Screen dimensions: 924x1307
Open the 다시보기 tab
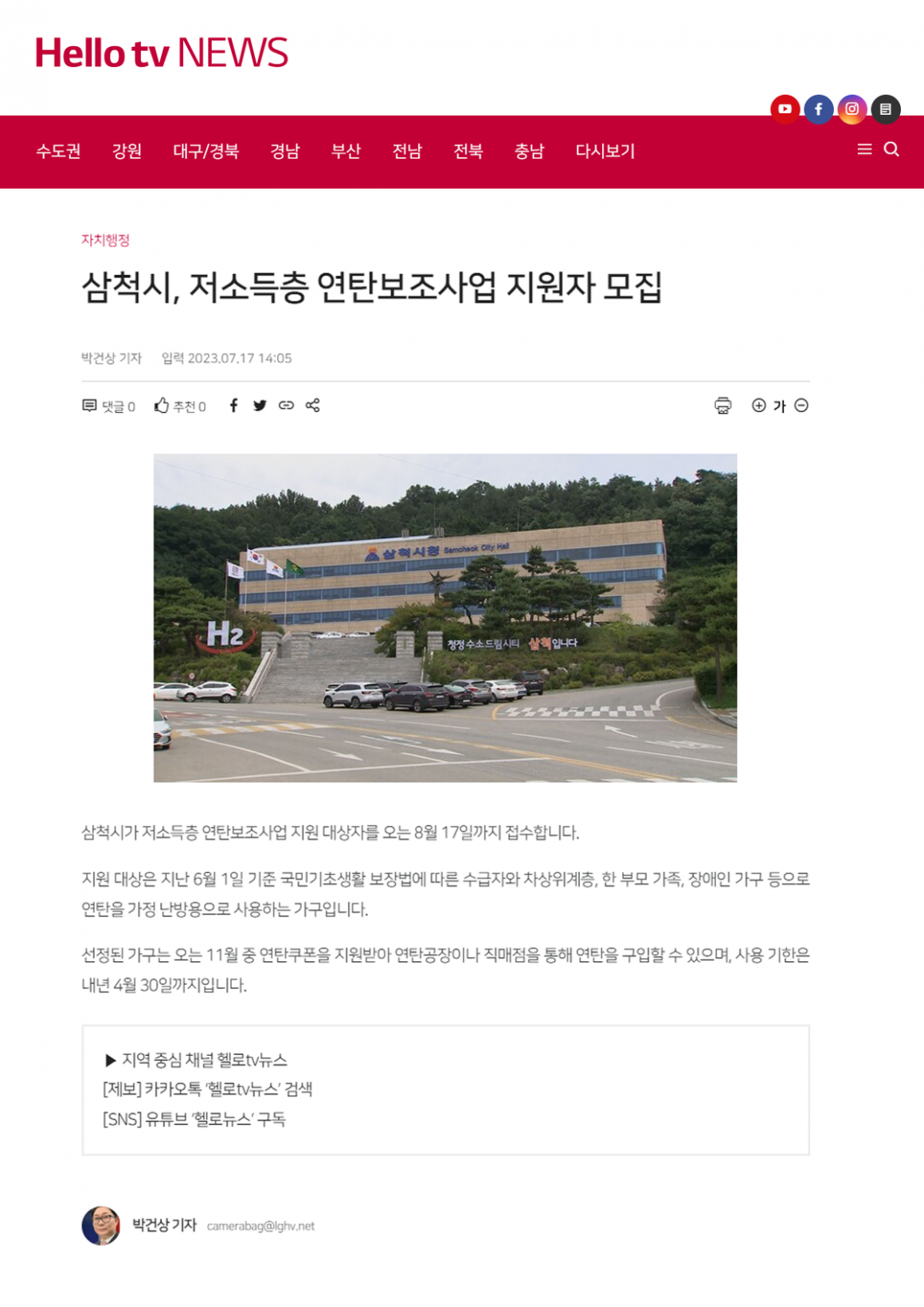tap(605, 151)
